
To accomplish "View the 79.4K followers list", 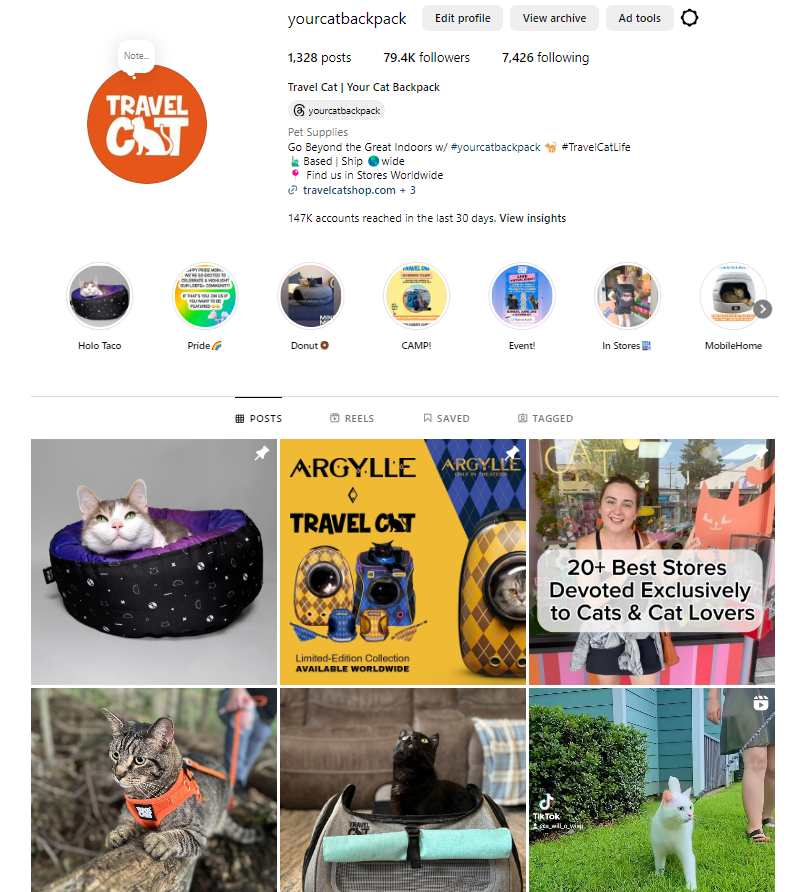I will pos(426,58).
